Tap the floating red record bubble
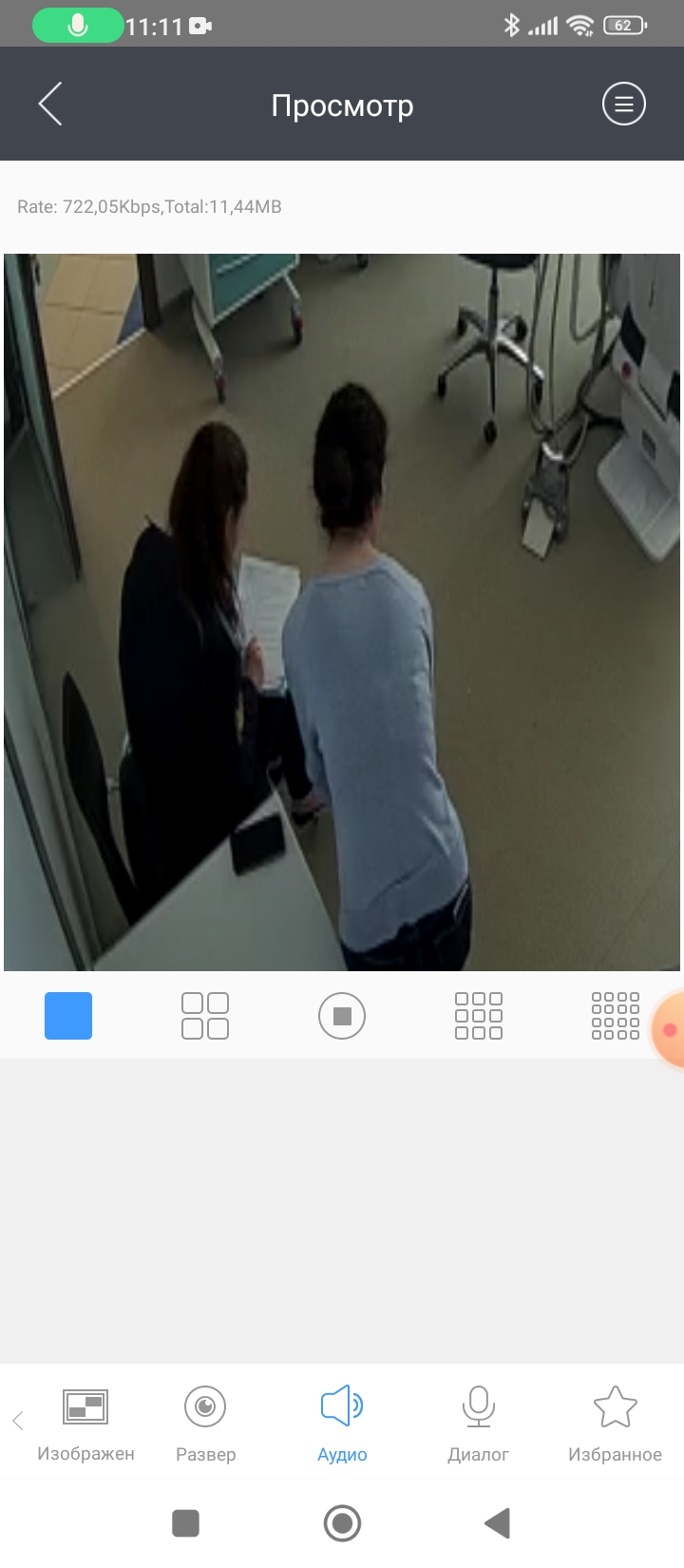The height and width of the screenshot is (1568, 684). (670, 1030)
